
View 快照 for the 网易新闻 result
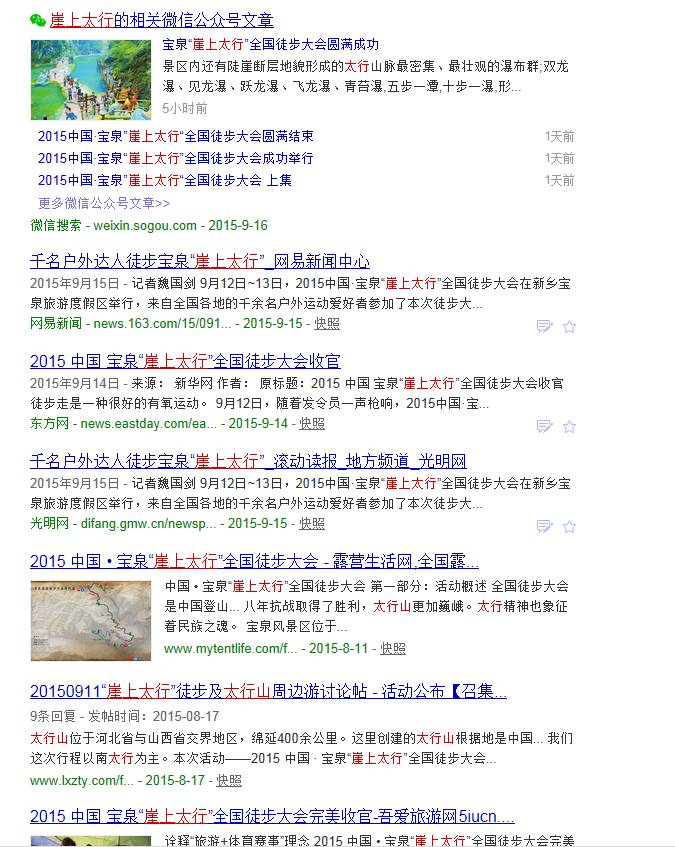(327, 323)
